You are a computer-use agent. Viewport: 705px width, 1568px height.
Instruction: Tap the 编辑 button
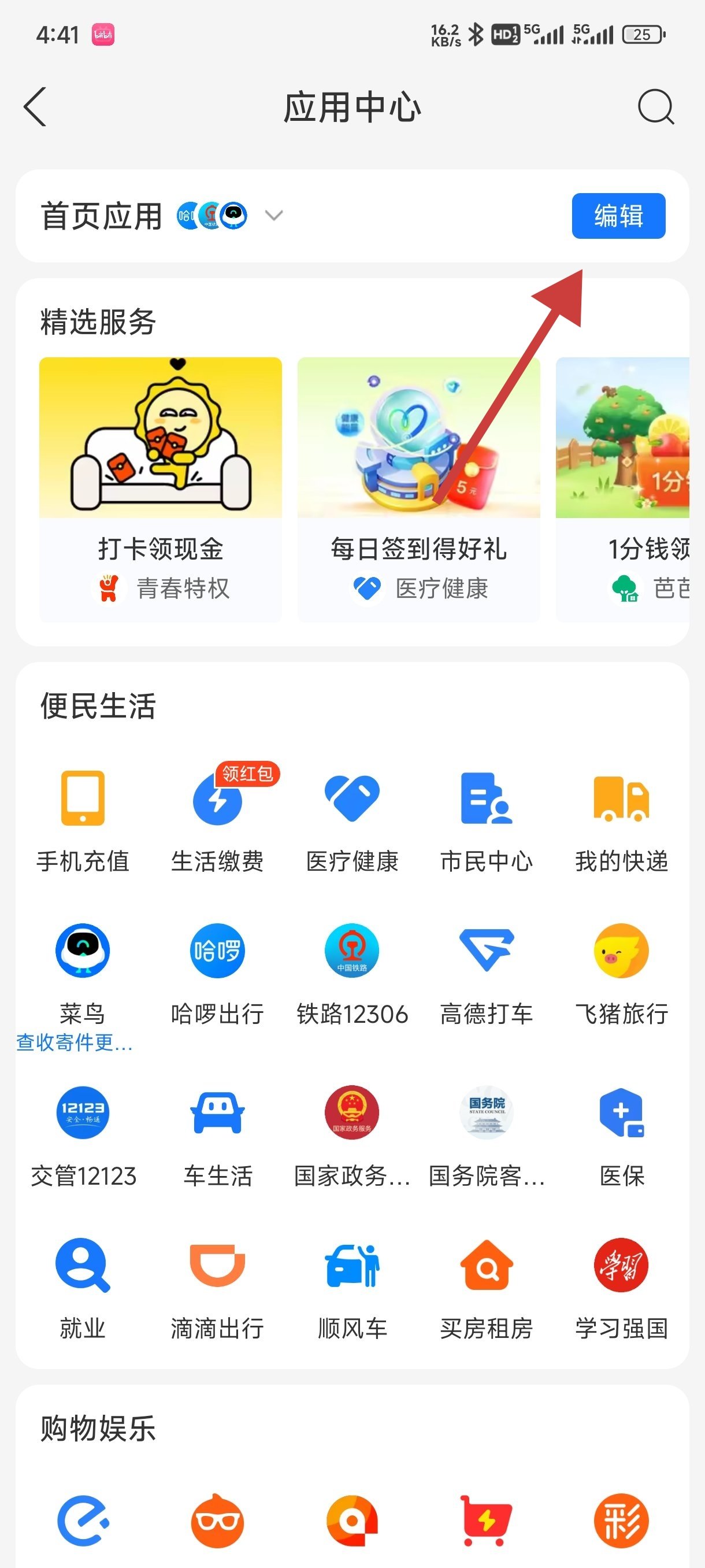pos(618,216)
